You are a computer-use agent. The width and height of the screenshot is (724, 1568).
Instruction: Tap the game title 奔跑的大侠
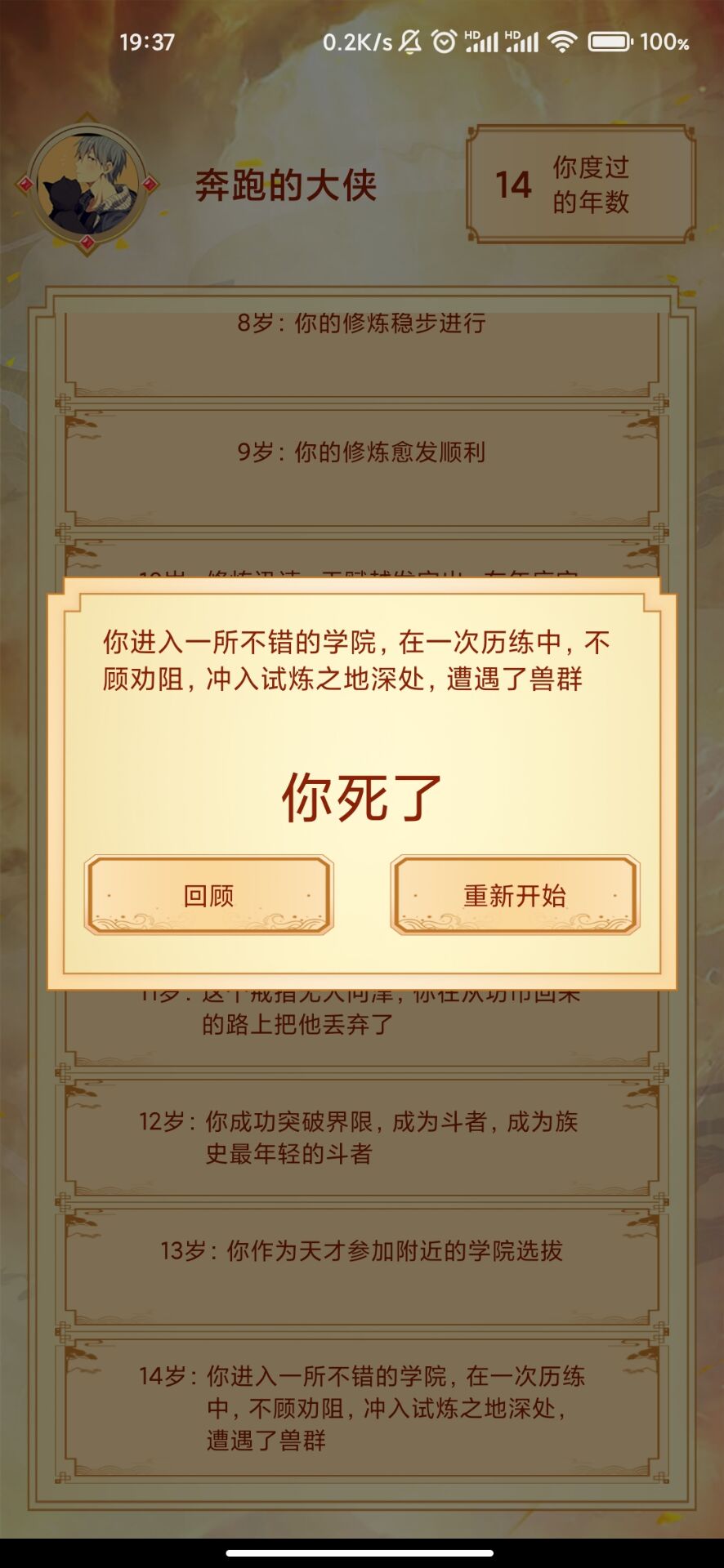286,181
